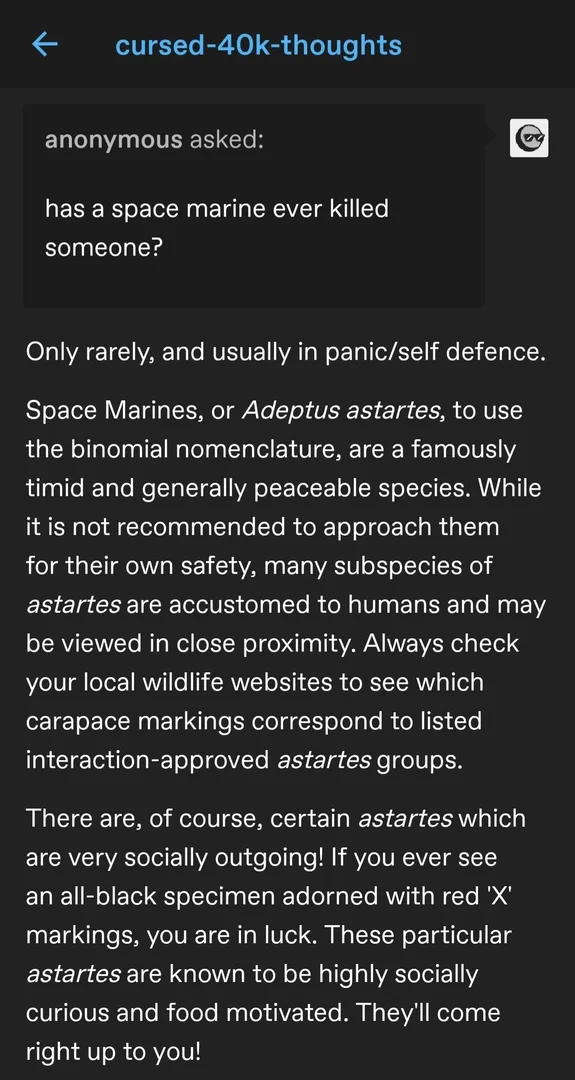Tap the anonymous asker's sunglasses avatar
The width and height of the screenshot is (575, 1080).
(529, 138)
